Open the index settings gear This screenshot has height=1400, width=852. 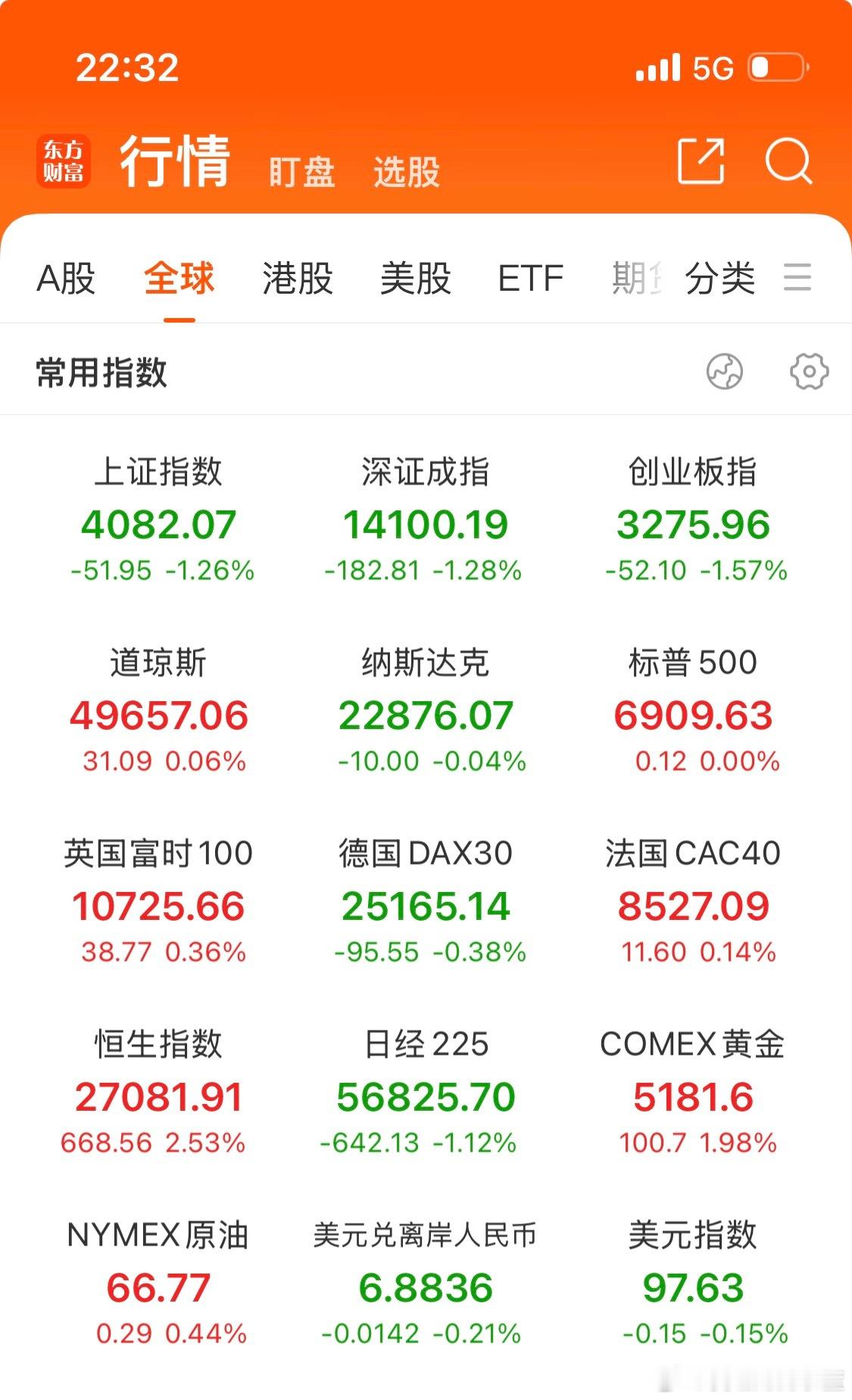(809, 372)
